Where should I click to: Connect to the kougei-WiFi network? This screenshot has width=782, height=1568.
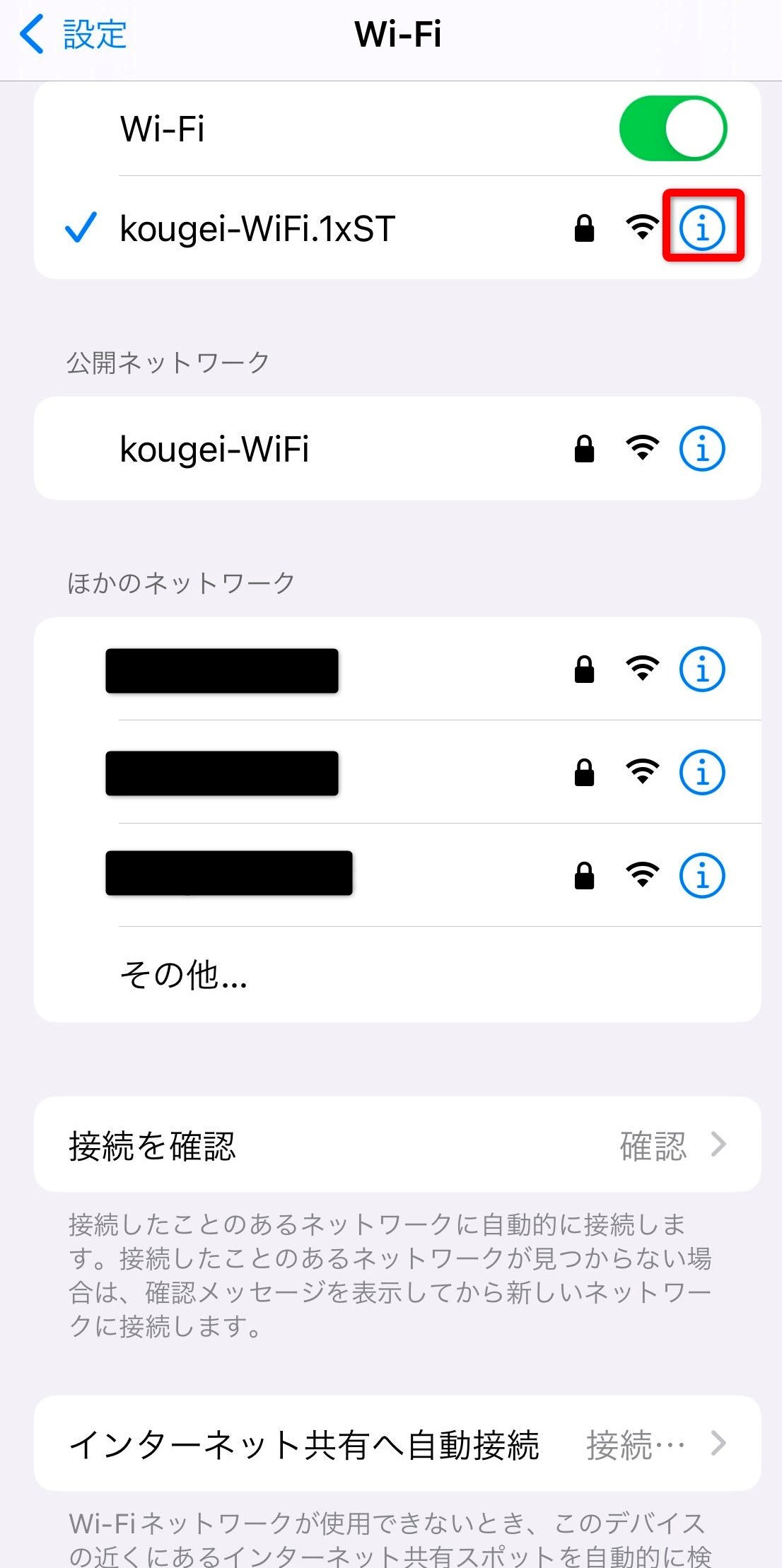397,448
